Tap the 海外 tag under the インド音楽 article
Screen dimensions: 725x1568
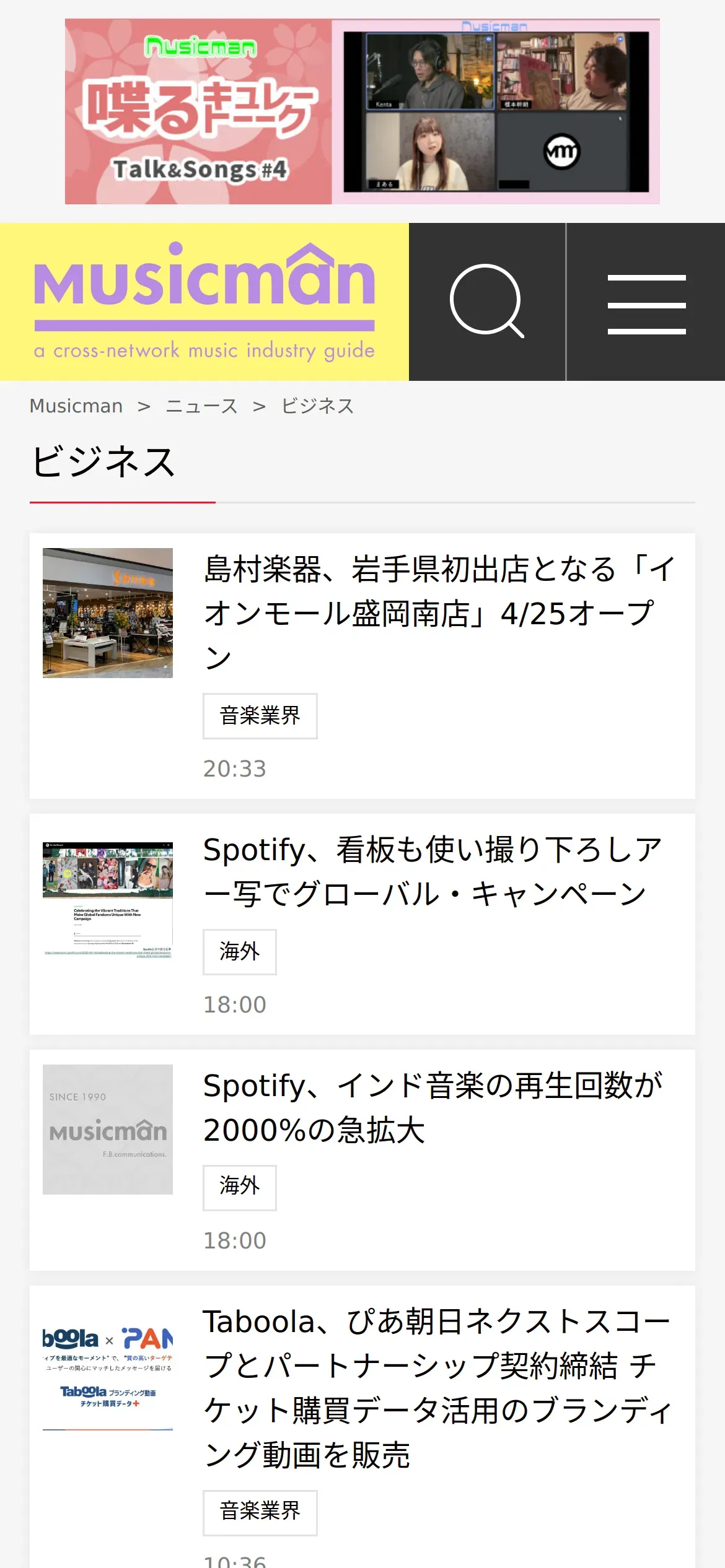tap(239, 1187)
